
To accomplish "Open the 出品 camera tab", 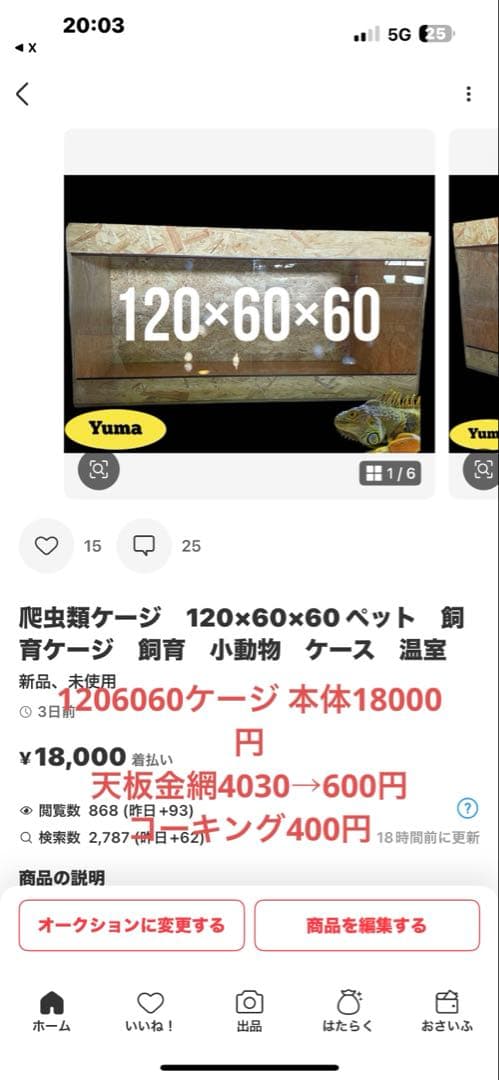I will (250, 1012).
